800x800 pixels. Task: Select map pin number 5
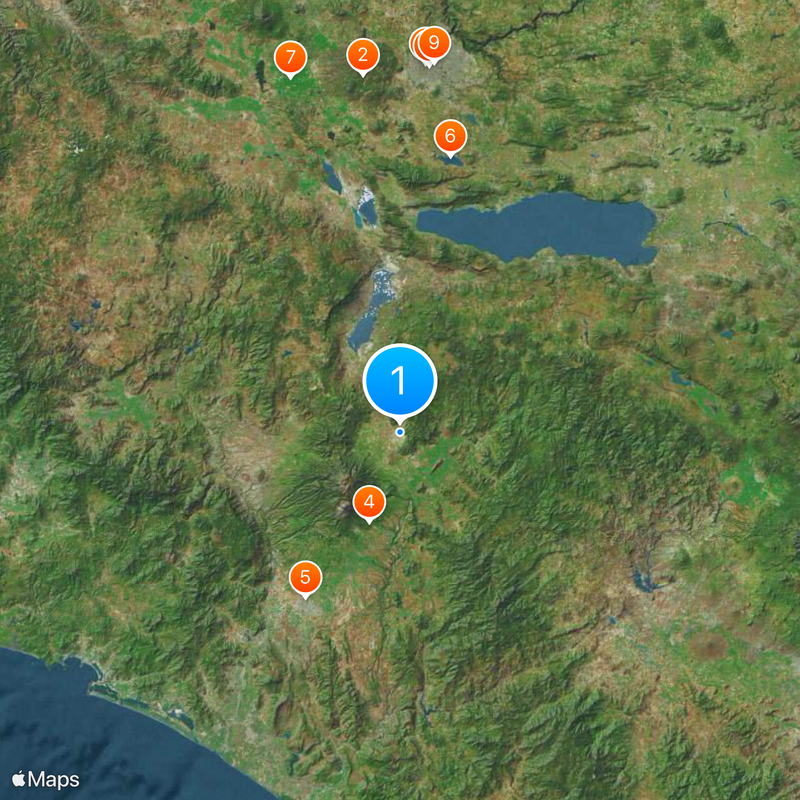point(305,577)
